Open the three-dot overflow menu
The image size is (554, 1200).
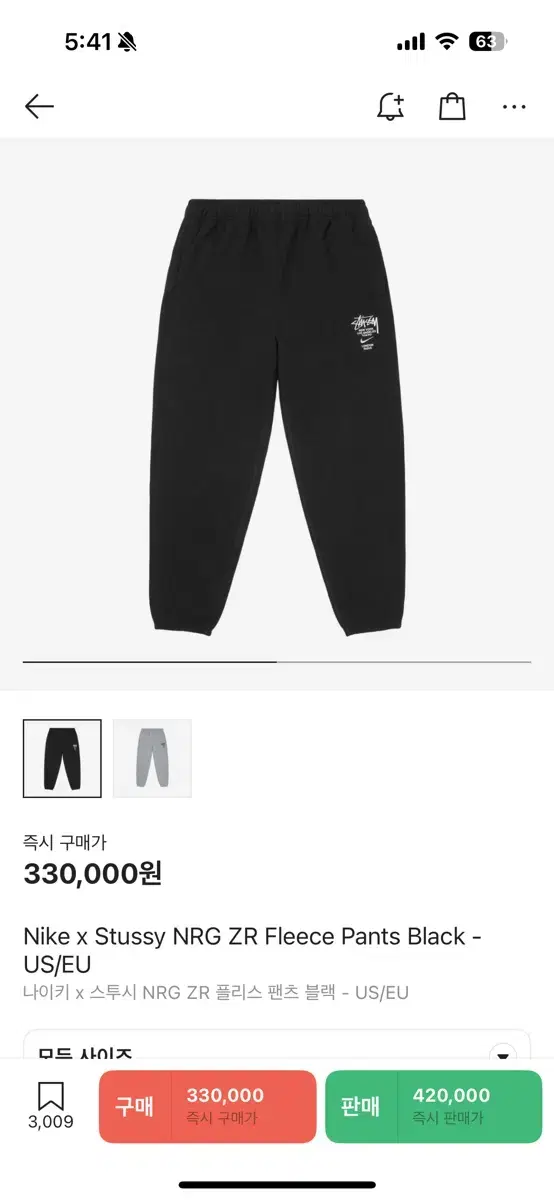point(514,106)
